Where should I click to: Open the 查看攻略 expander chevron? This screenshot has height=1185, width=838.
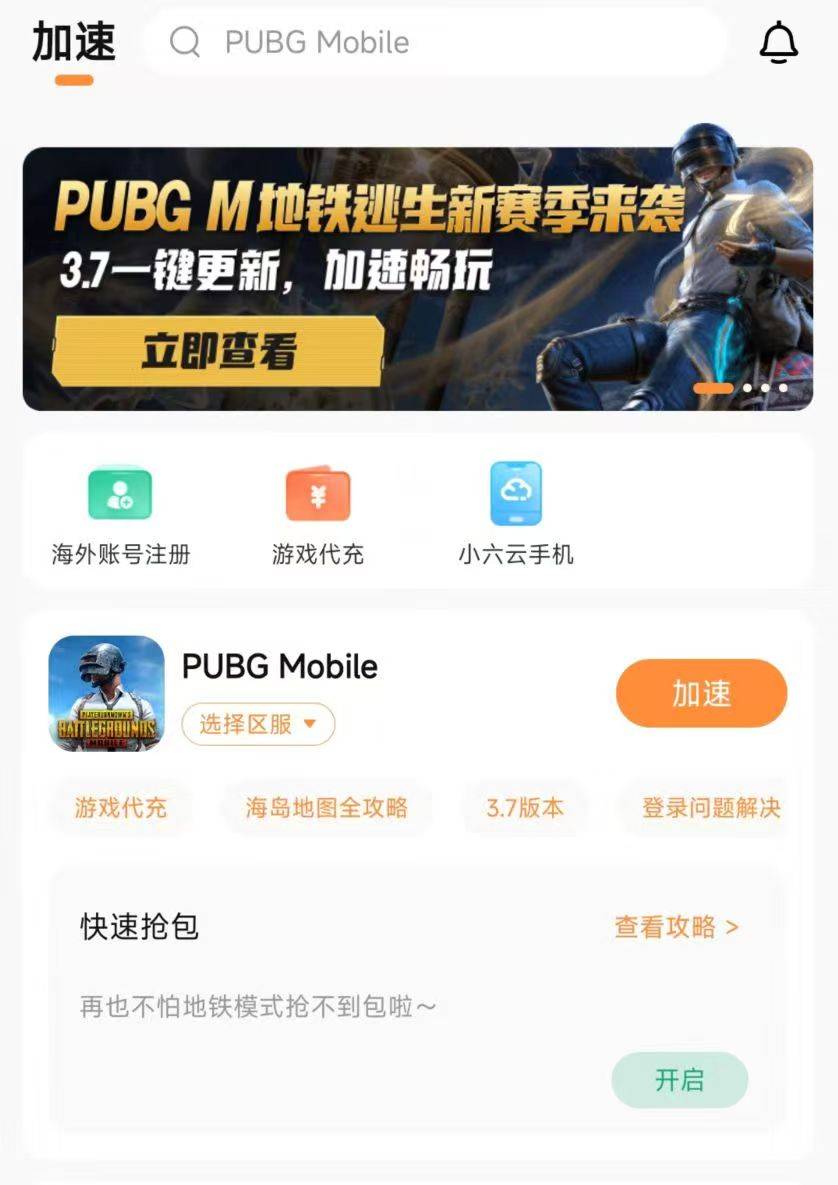pos(733,928)
